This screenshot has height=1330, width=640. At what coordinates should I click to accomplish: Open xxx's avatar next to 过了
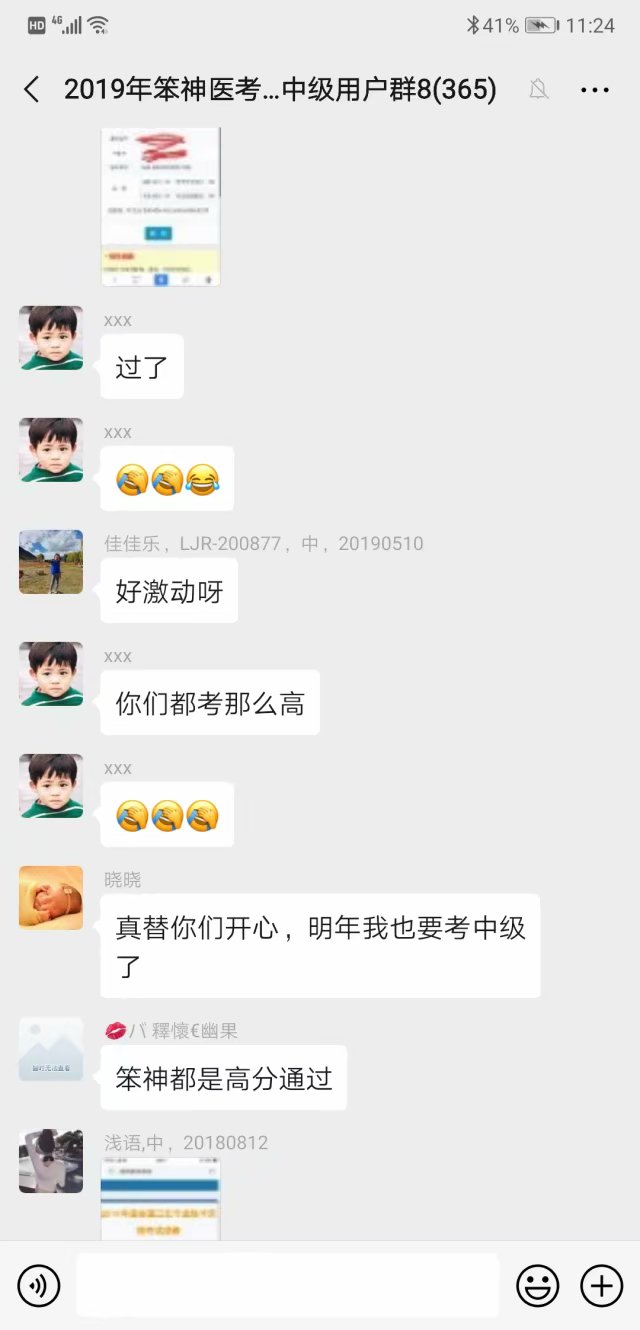(51, 338)
